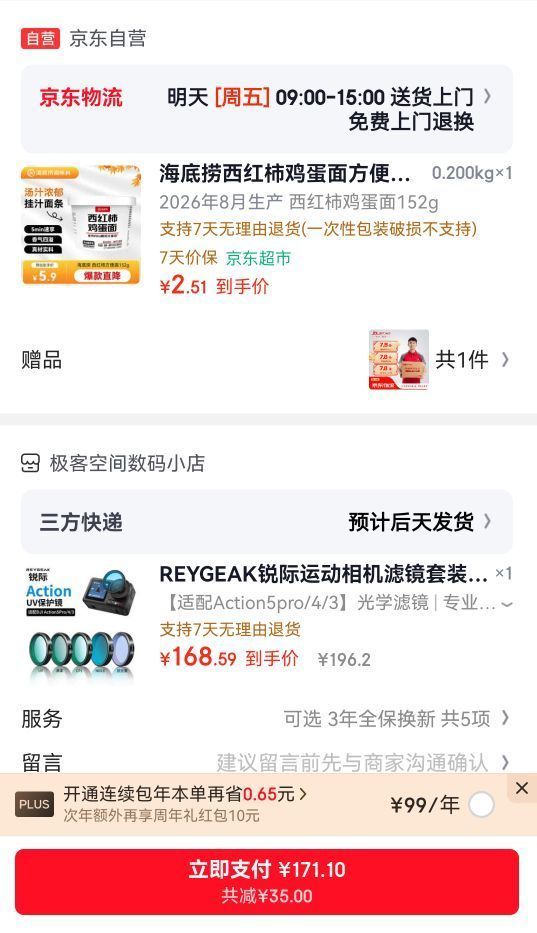Open the REYGEAK filter set product
537x933 pixels.
pos(267,621)
